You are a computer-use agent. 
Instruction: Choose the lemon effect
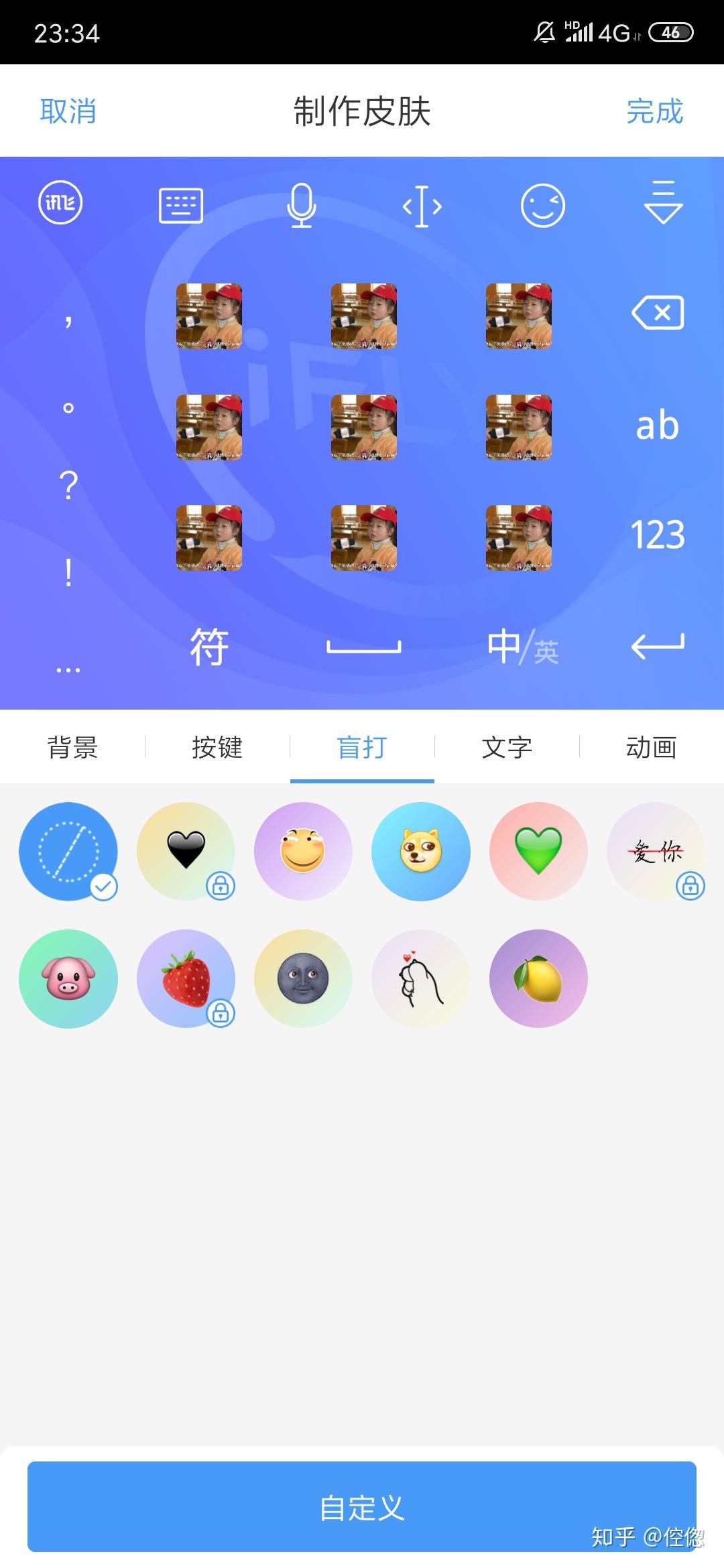tap(538, 979)
